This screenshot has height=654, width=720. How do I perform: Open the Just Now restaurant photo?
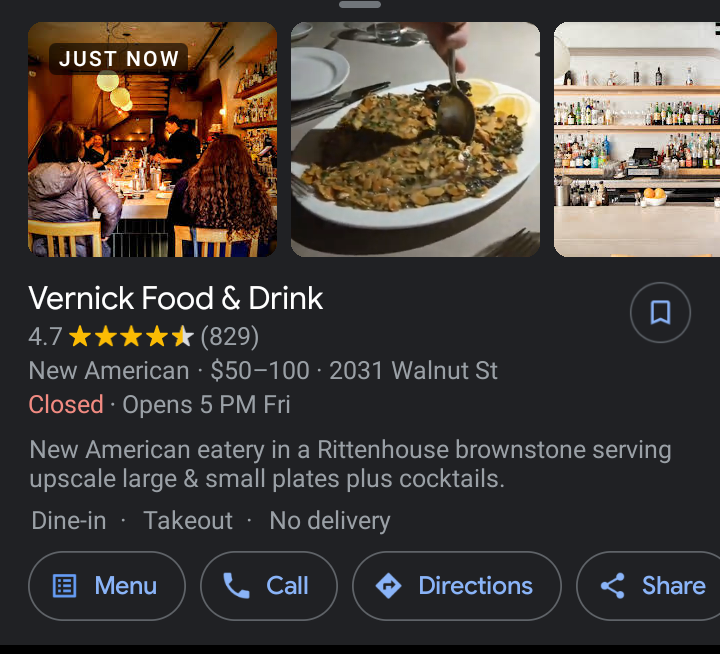[152, 140]
